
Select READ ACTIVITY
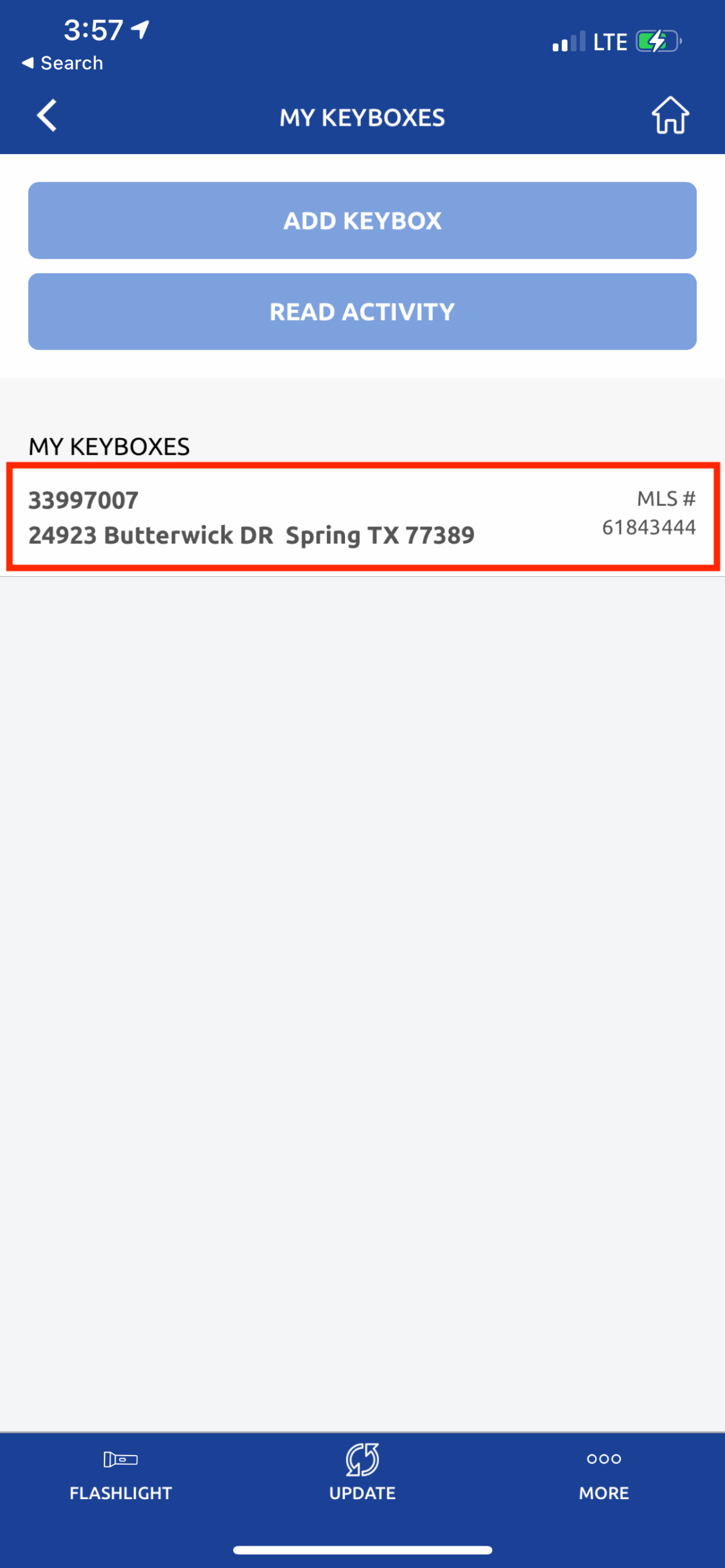point(362,312)
